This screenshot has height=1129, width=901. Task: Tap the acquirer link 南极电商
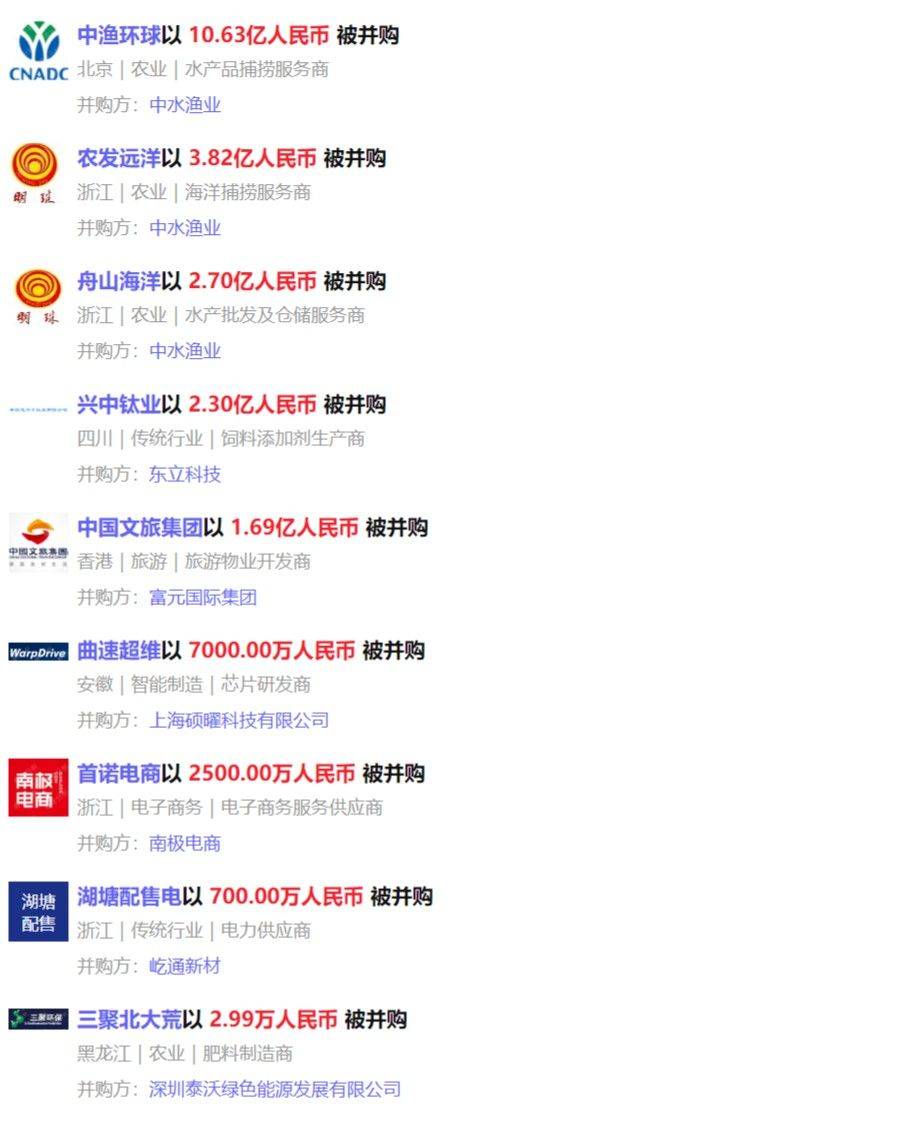tap(185, 843)
